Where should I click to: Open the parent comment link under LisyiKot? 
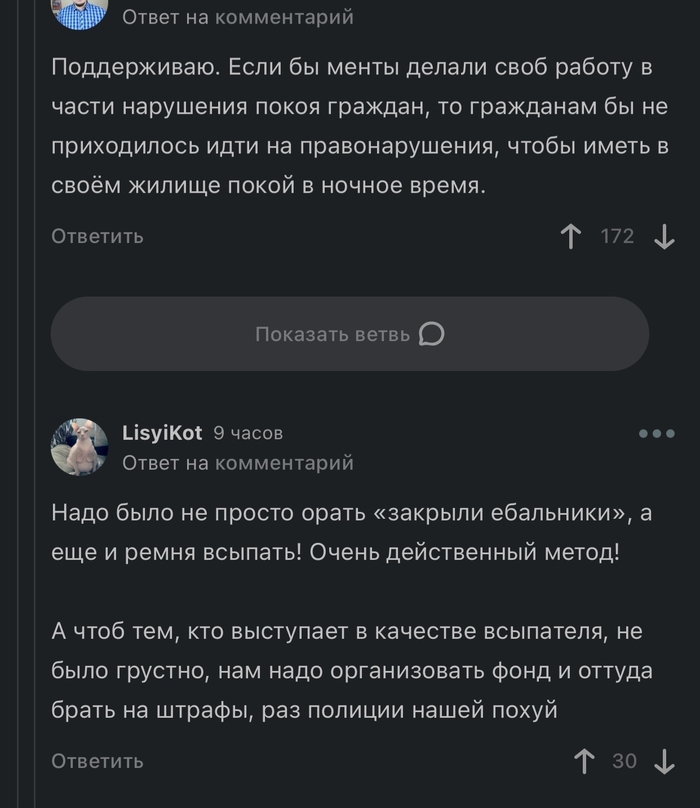pos(238,463)
